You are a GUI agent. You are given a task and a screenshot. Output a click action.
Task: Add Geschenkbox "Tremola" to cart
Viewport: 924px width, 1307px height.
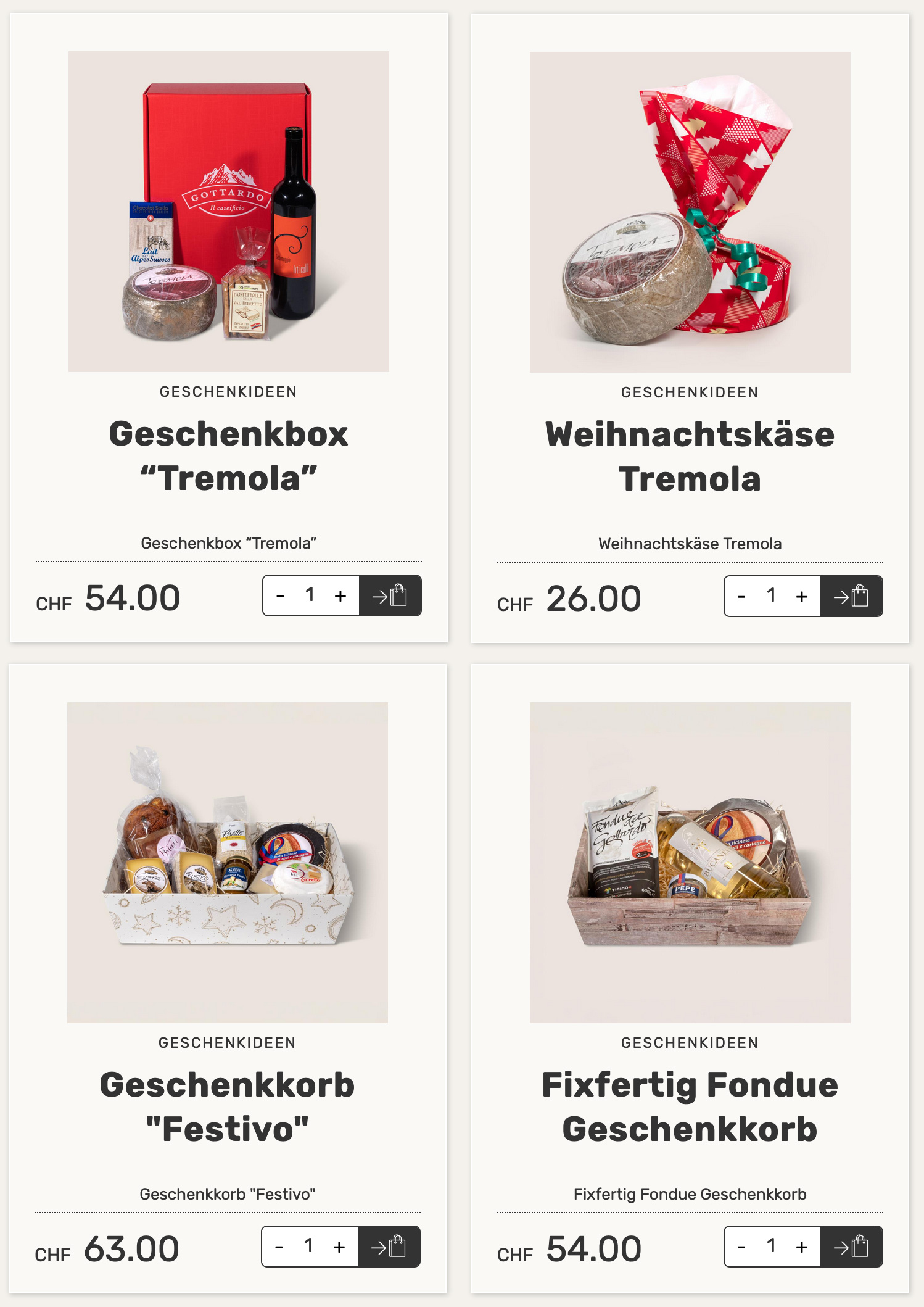[390, 596]
